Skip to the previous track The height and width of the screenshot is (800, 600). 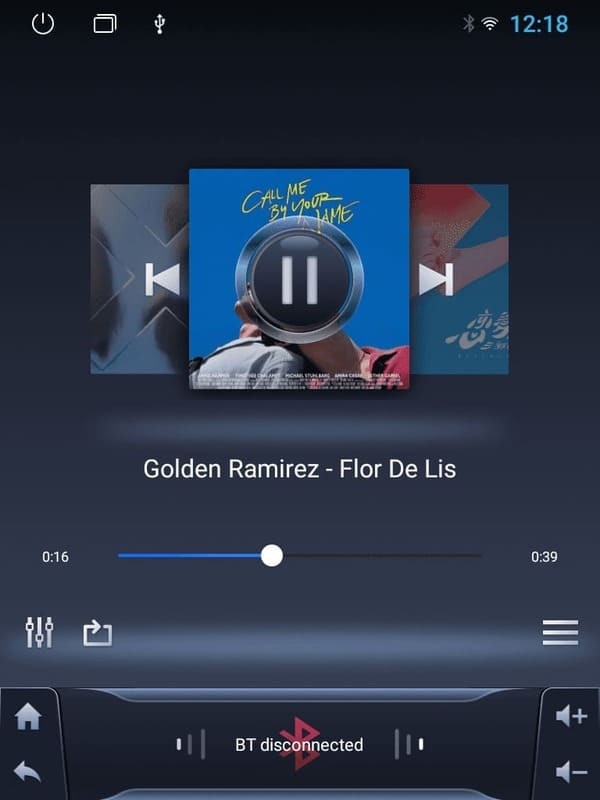click(162, 279)
